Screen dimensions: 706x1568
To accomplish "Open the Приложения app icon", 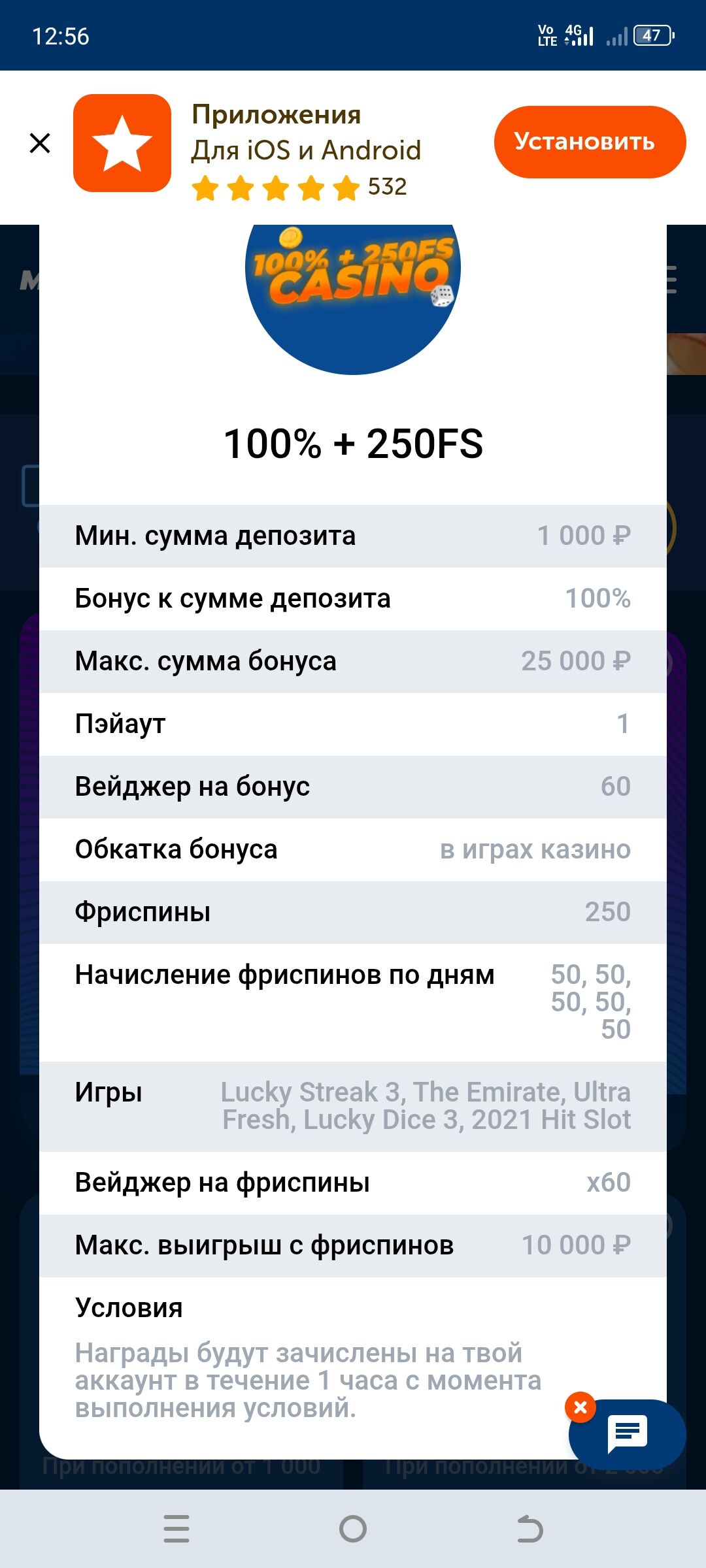I will [x=122, y=143].
